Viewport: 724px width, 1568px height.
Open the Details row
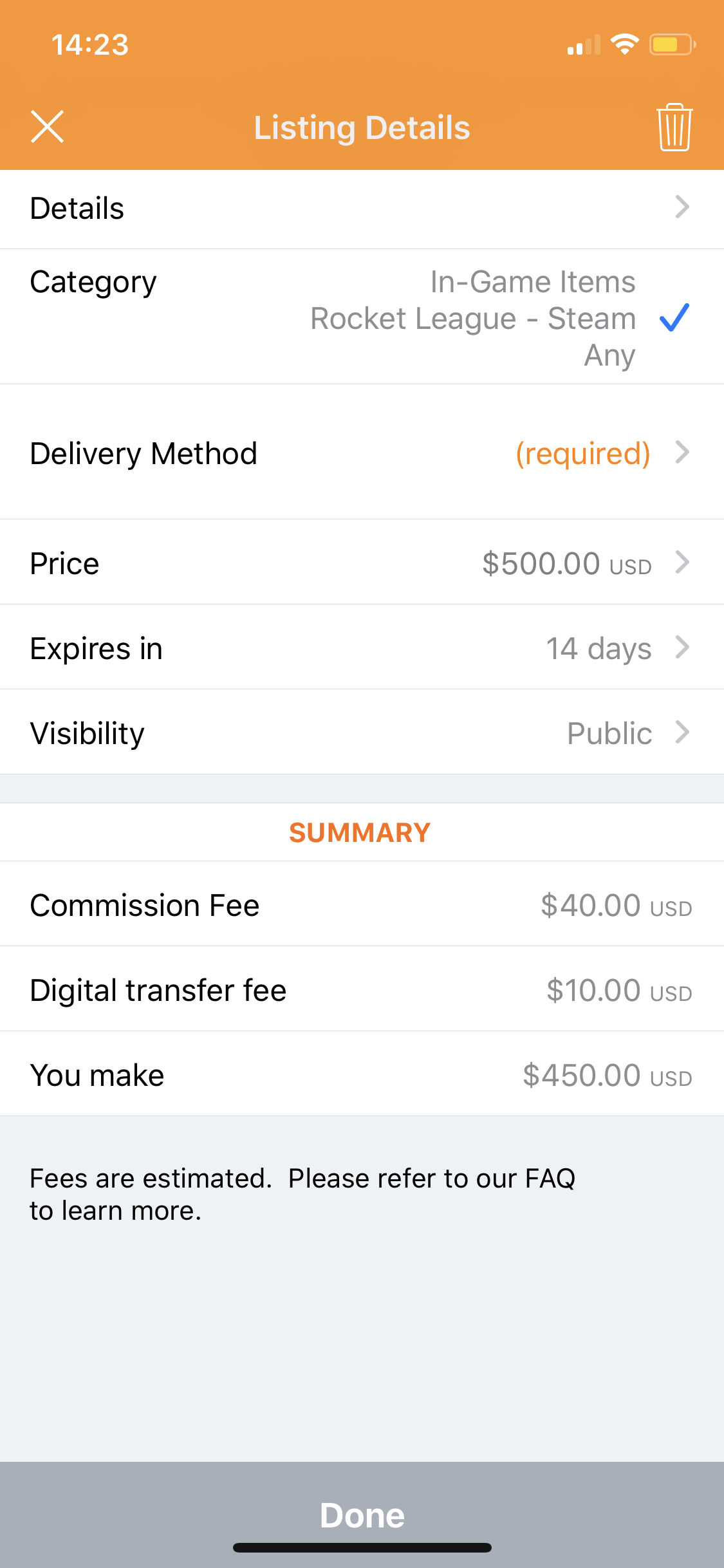click(362, 209)
